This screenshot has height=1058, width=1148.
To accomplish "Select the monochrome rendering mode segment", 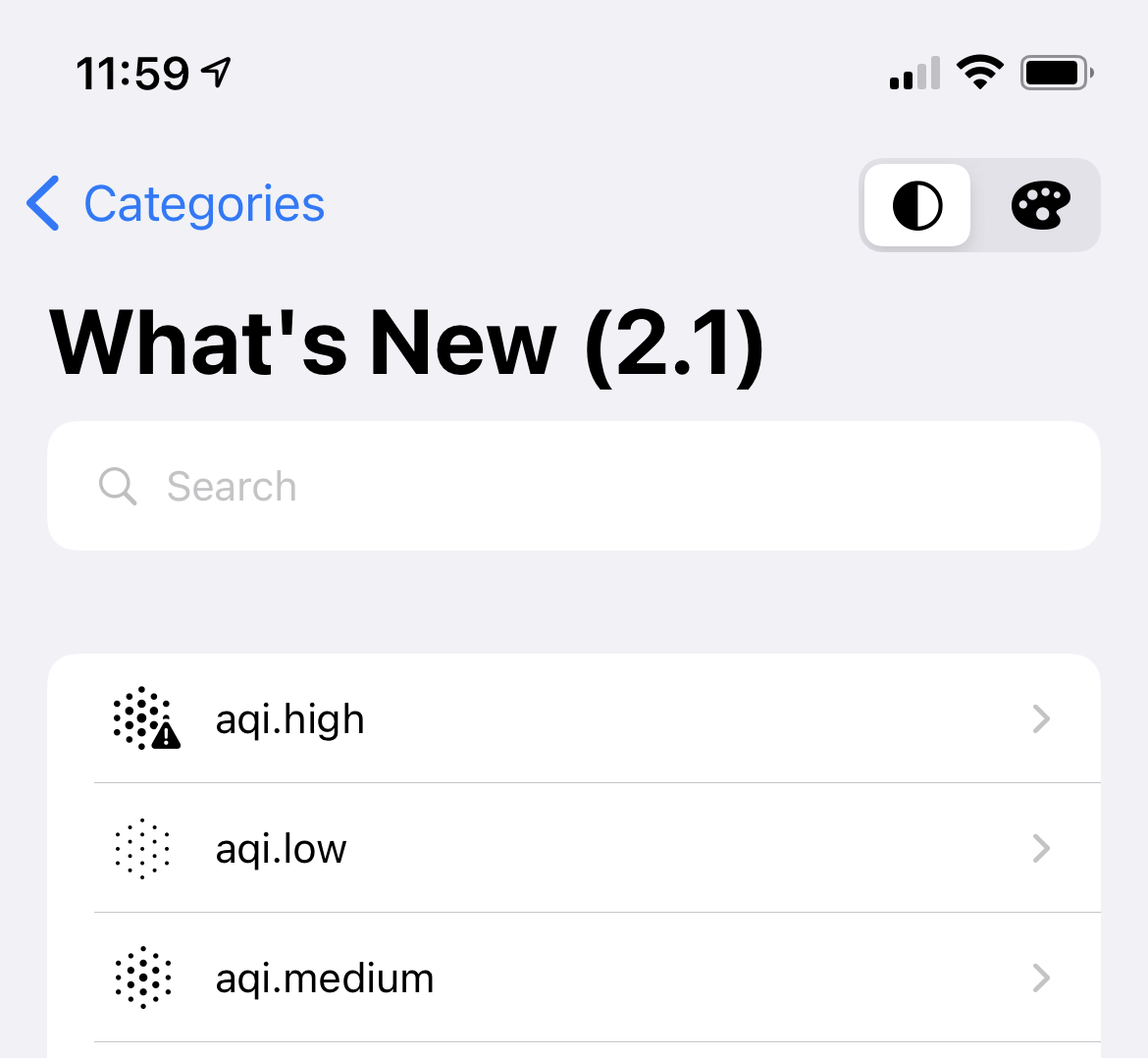I will click(917, 205).
